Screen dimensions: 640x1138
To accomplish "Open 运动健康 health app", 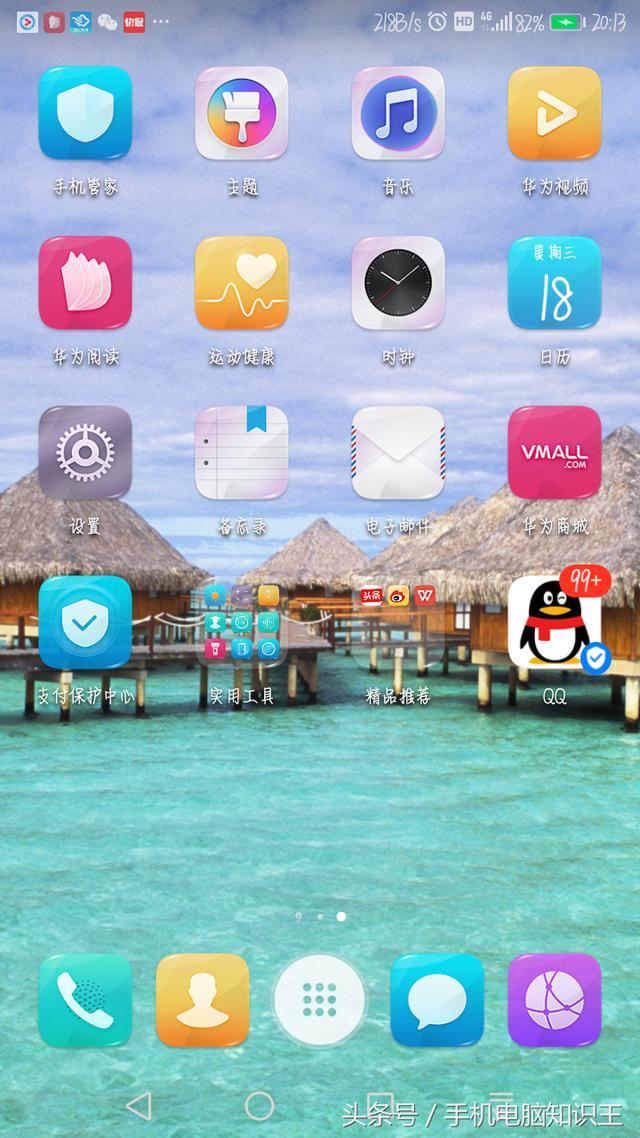I will point(241,283).
